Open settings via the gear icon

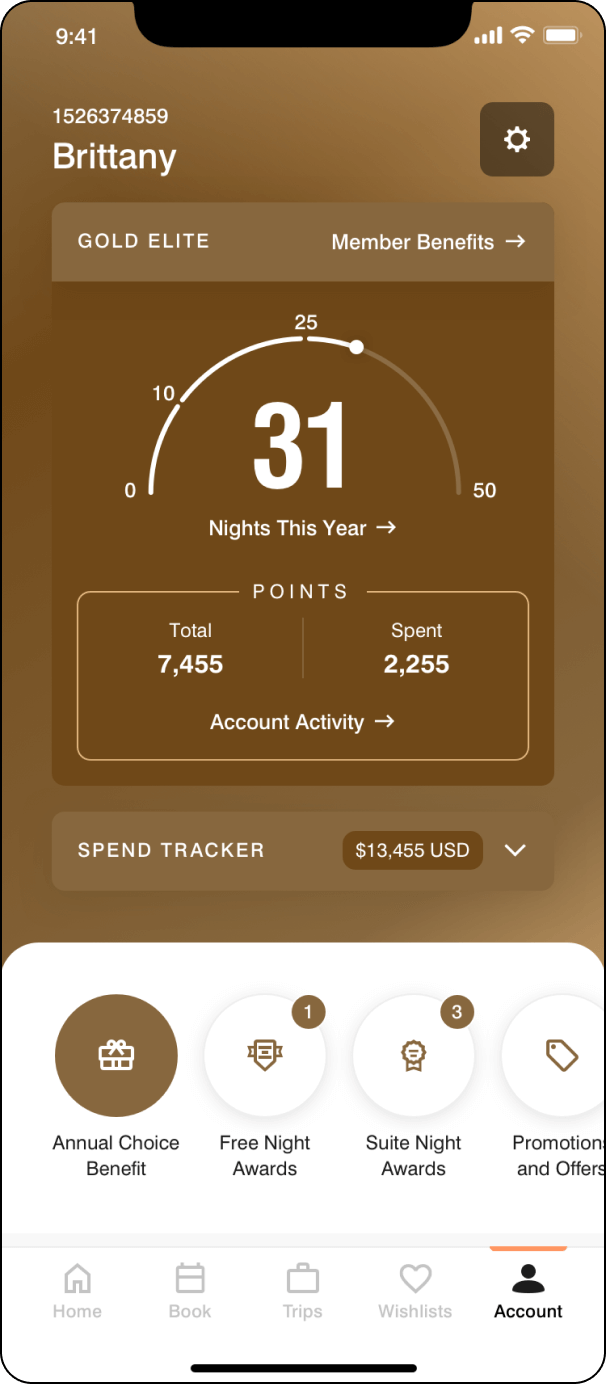tap(516, 140)
